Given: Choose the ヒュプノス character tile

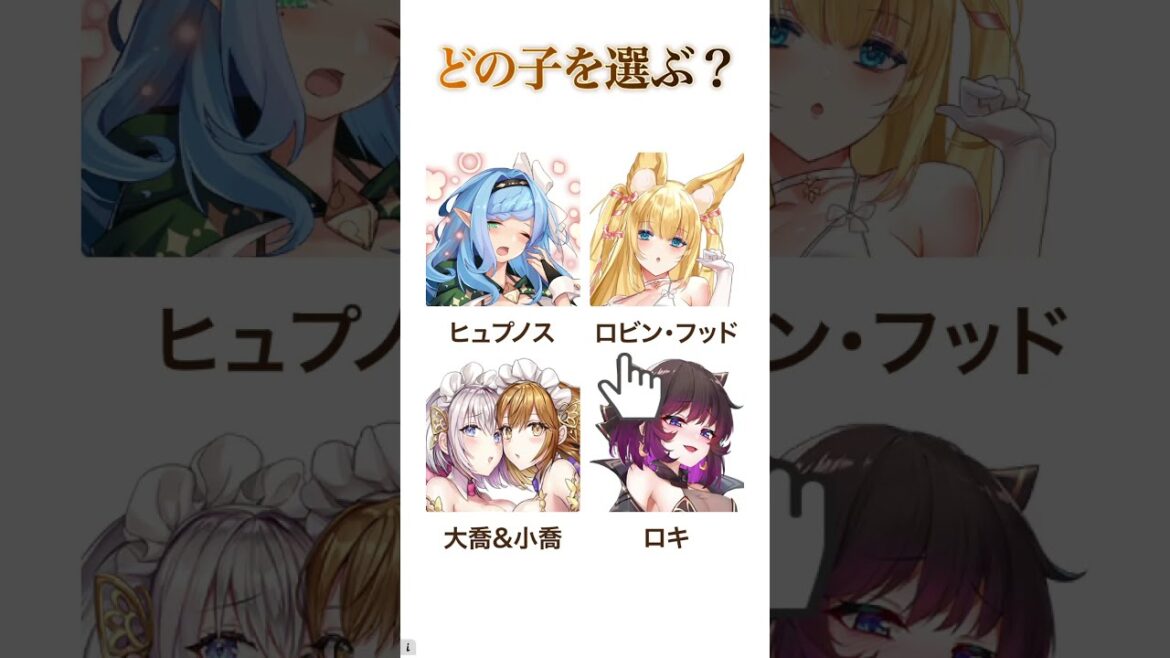Looking at the screenshot, I should (x=502, y=230).
